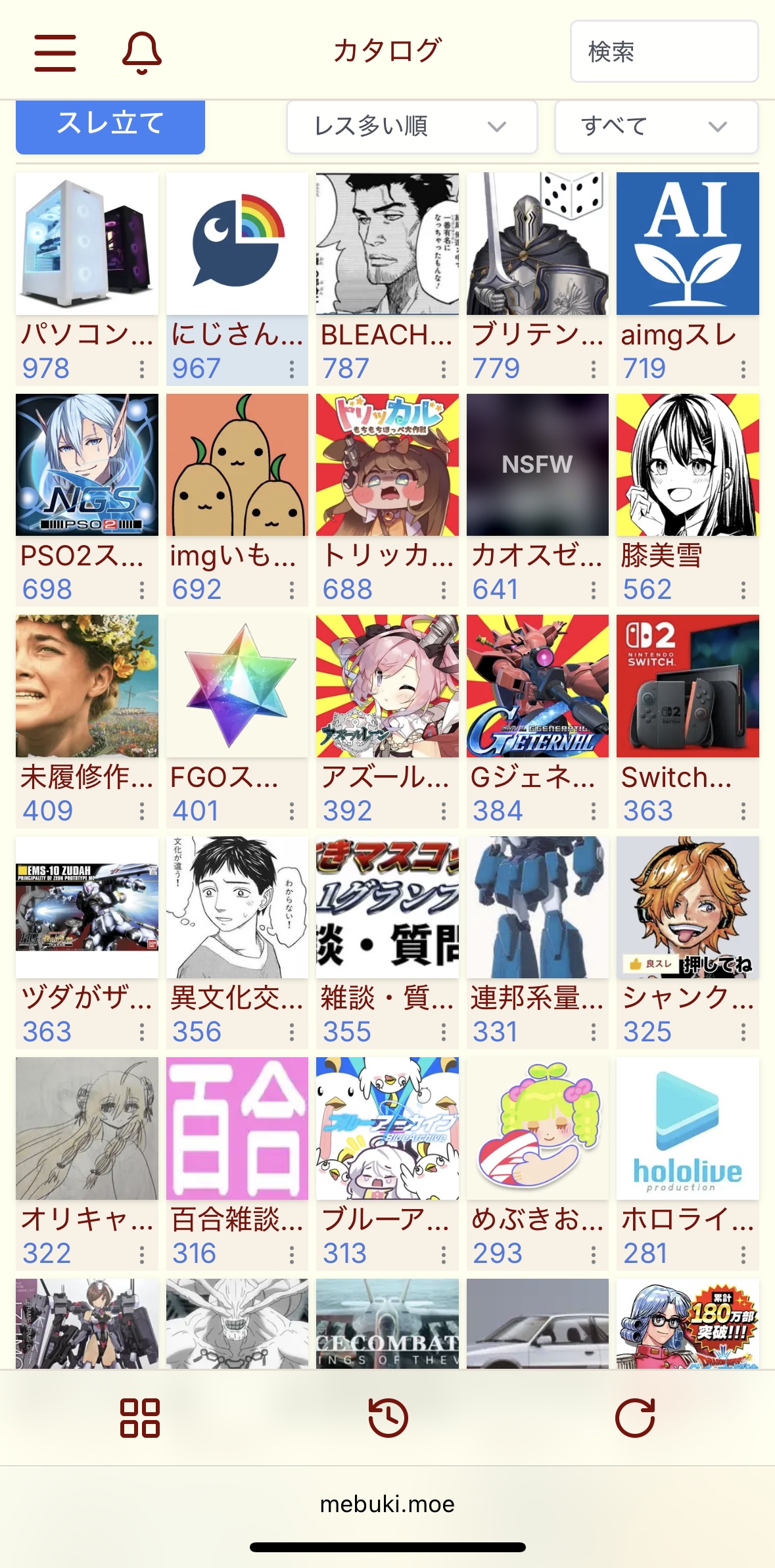View the 百合雑談 thread
This screenshot has height=1568, width=775.
pos(237,1128)
